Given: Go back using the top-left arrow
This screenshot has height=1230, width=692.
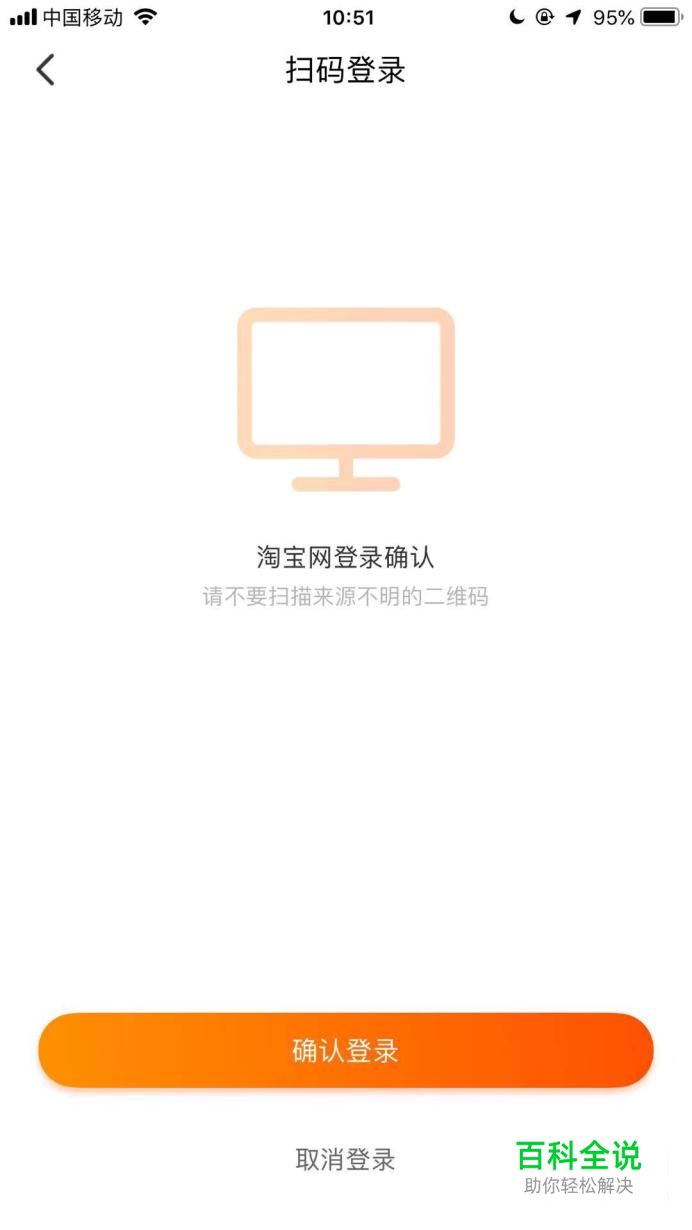Looking at the screenshot, I should click(45, 70).
